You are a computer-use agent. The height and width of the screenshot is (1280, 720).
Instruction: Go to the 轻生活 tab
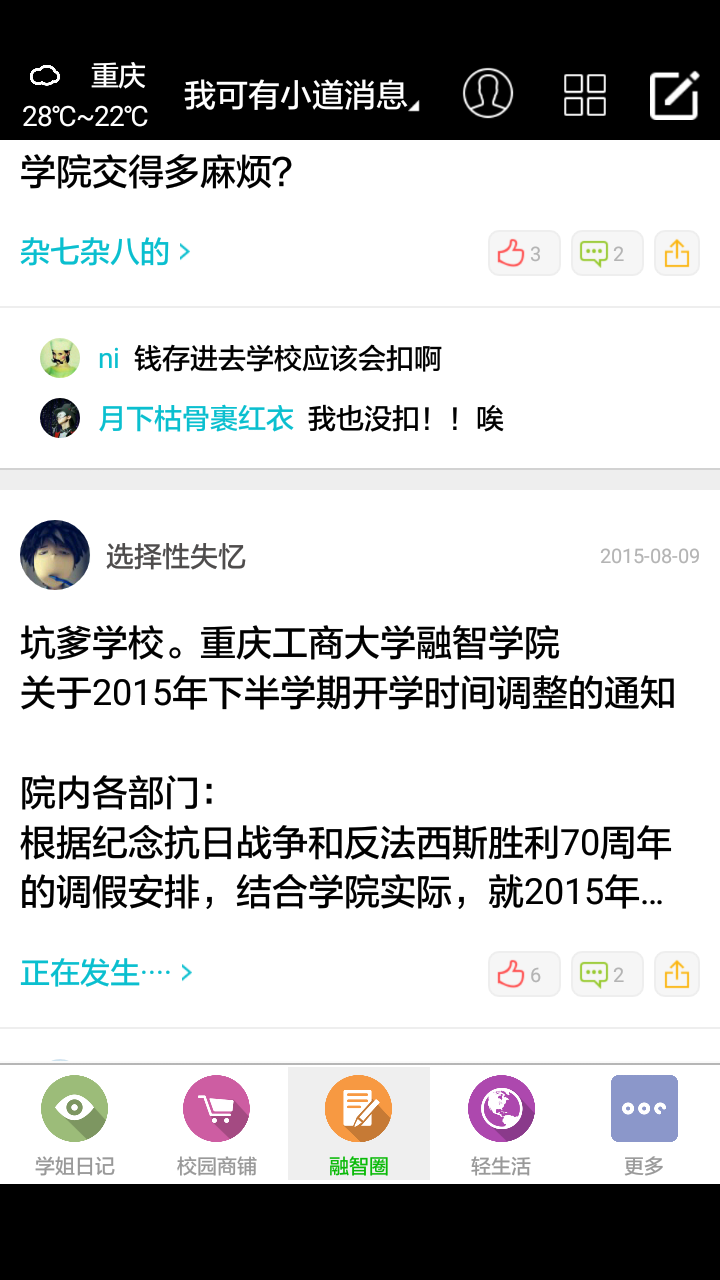coord(501,1125)
